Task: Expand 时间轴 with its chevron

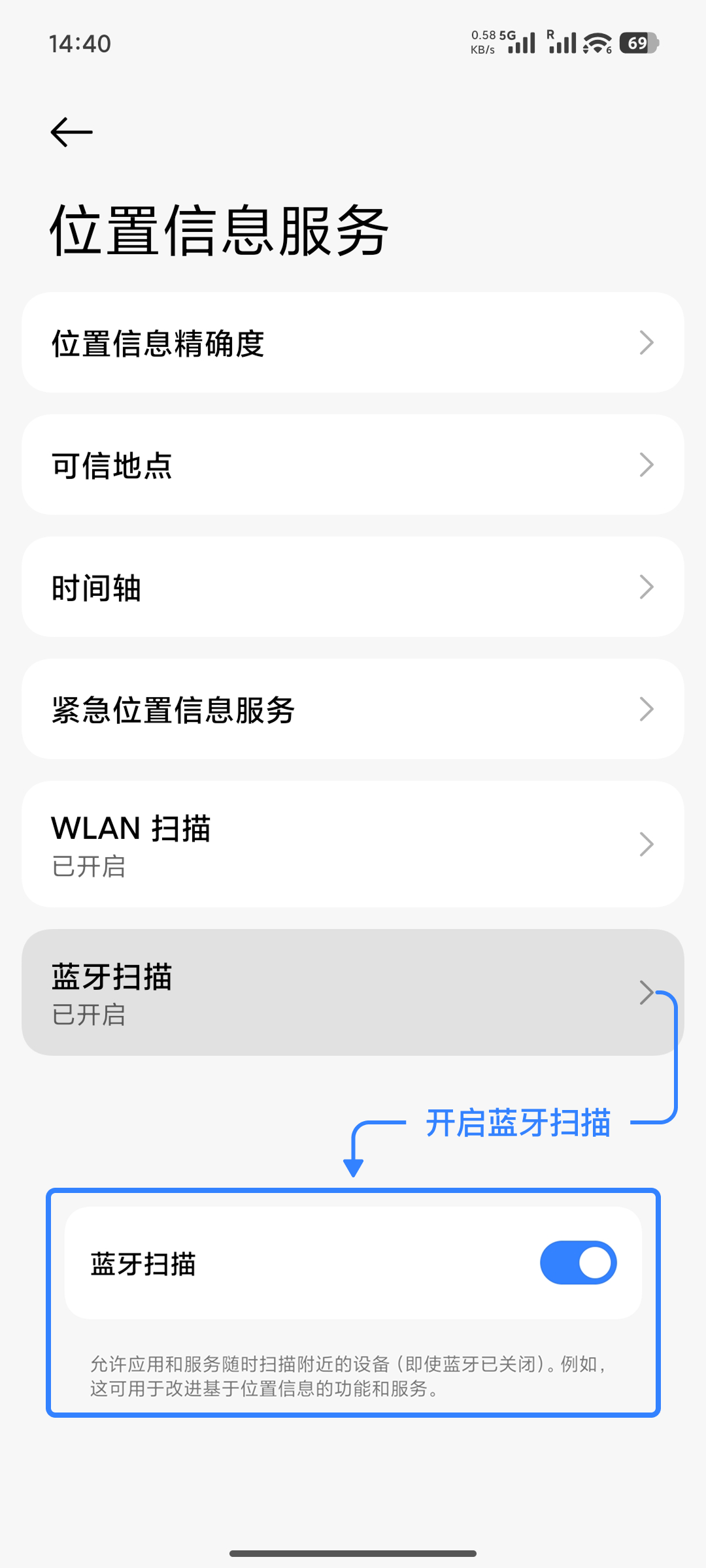Action: click(646, 586)
